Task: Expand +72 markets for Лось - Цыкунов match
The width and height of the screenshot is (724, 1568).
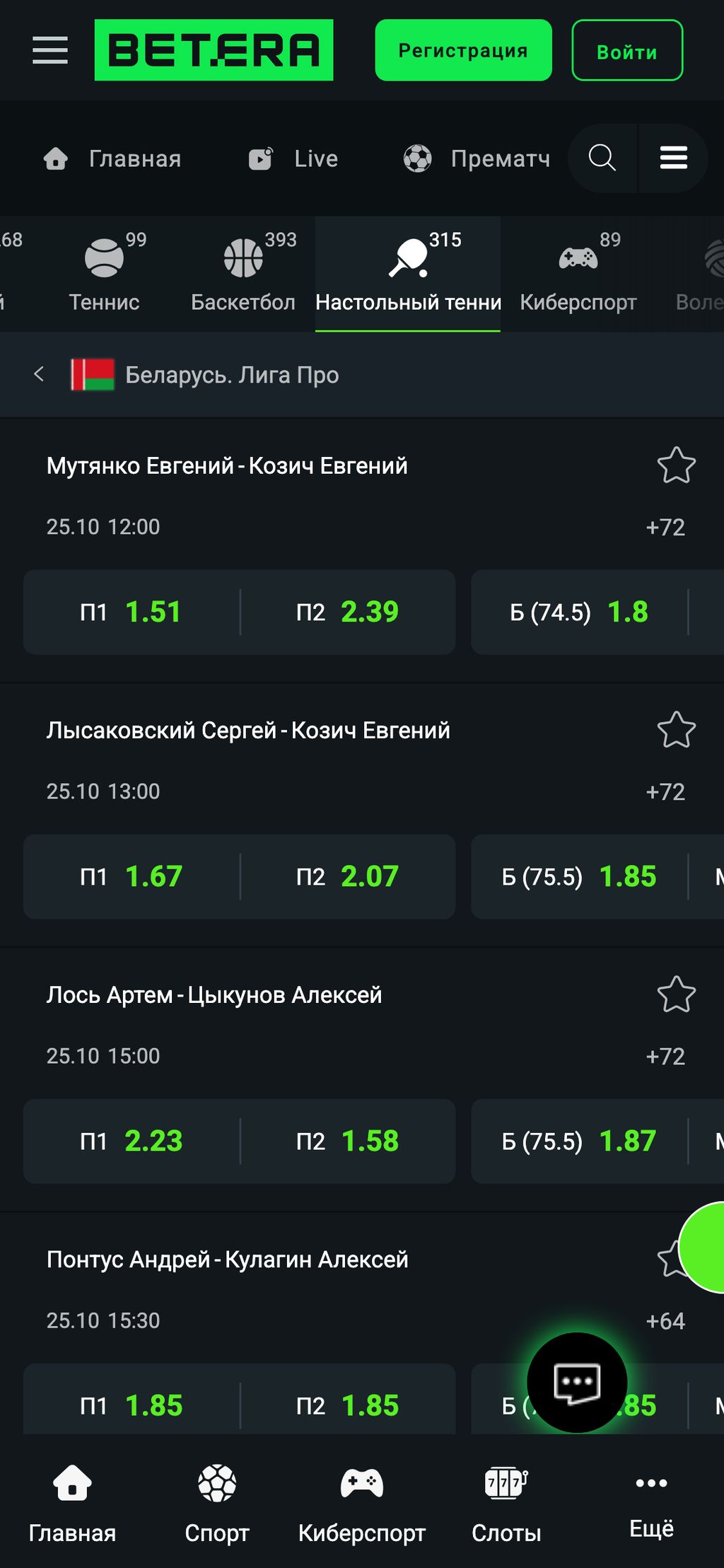Action: [665, 1057]
